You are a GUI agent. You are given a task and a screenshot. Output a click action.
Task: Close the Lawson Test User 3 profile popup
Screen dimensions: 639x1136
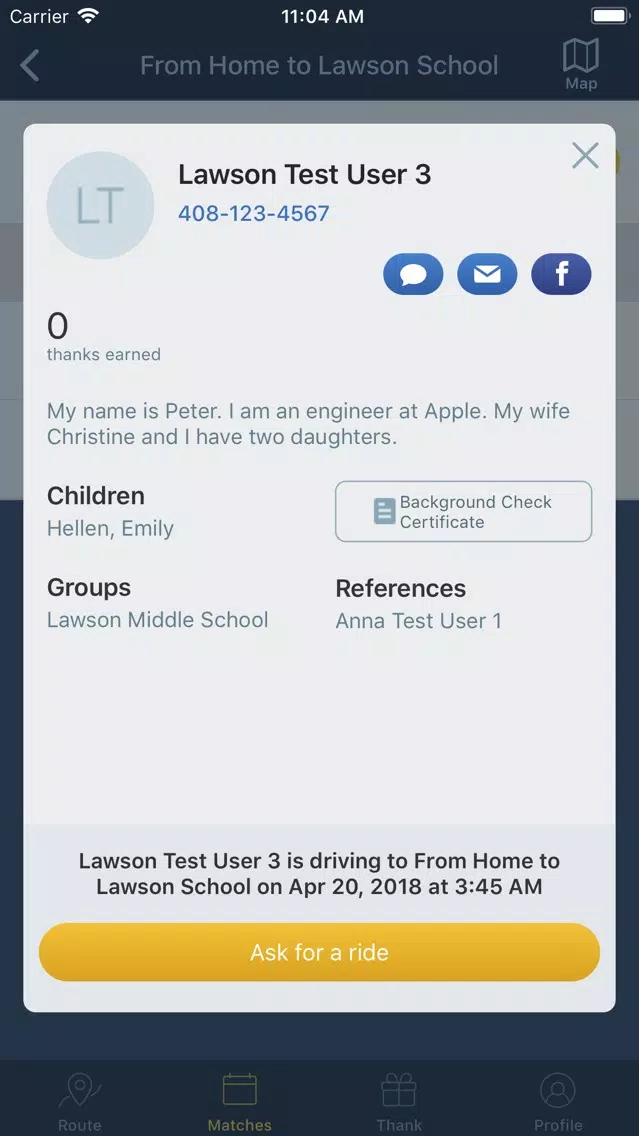coord(585,156)
